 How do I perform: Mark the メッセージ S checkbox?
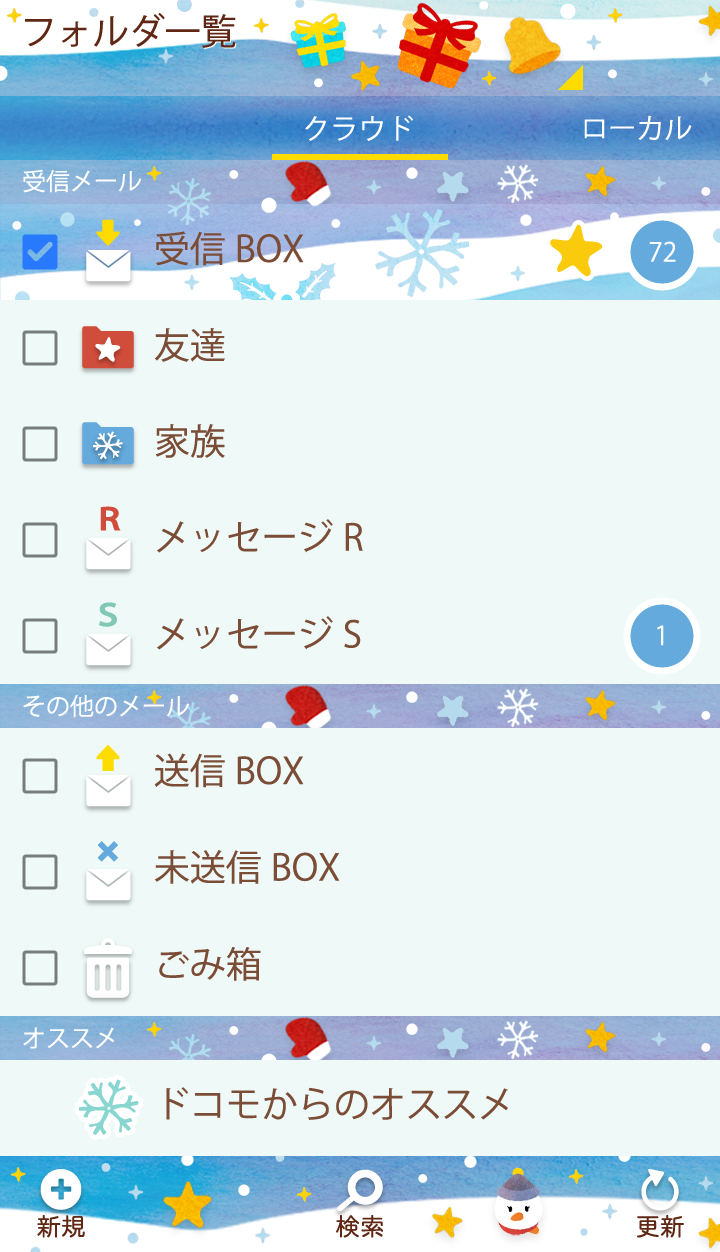coord(40,636)
